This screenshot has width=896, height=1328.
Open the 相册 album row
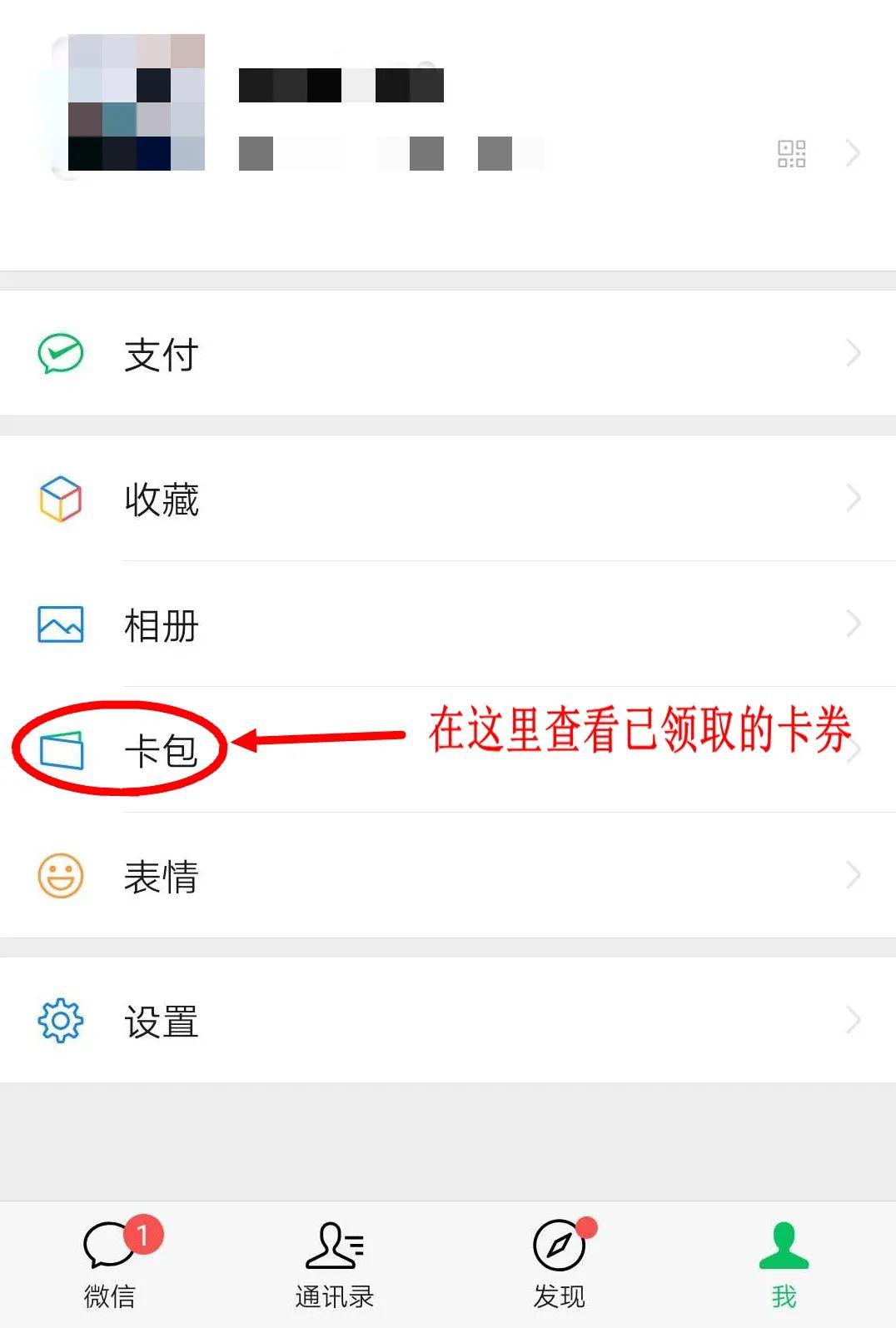pyautogui.click(x=448, y=624)
